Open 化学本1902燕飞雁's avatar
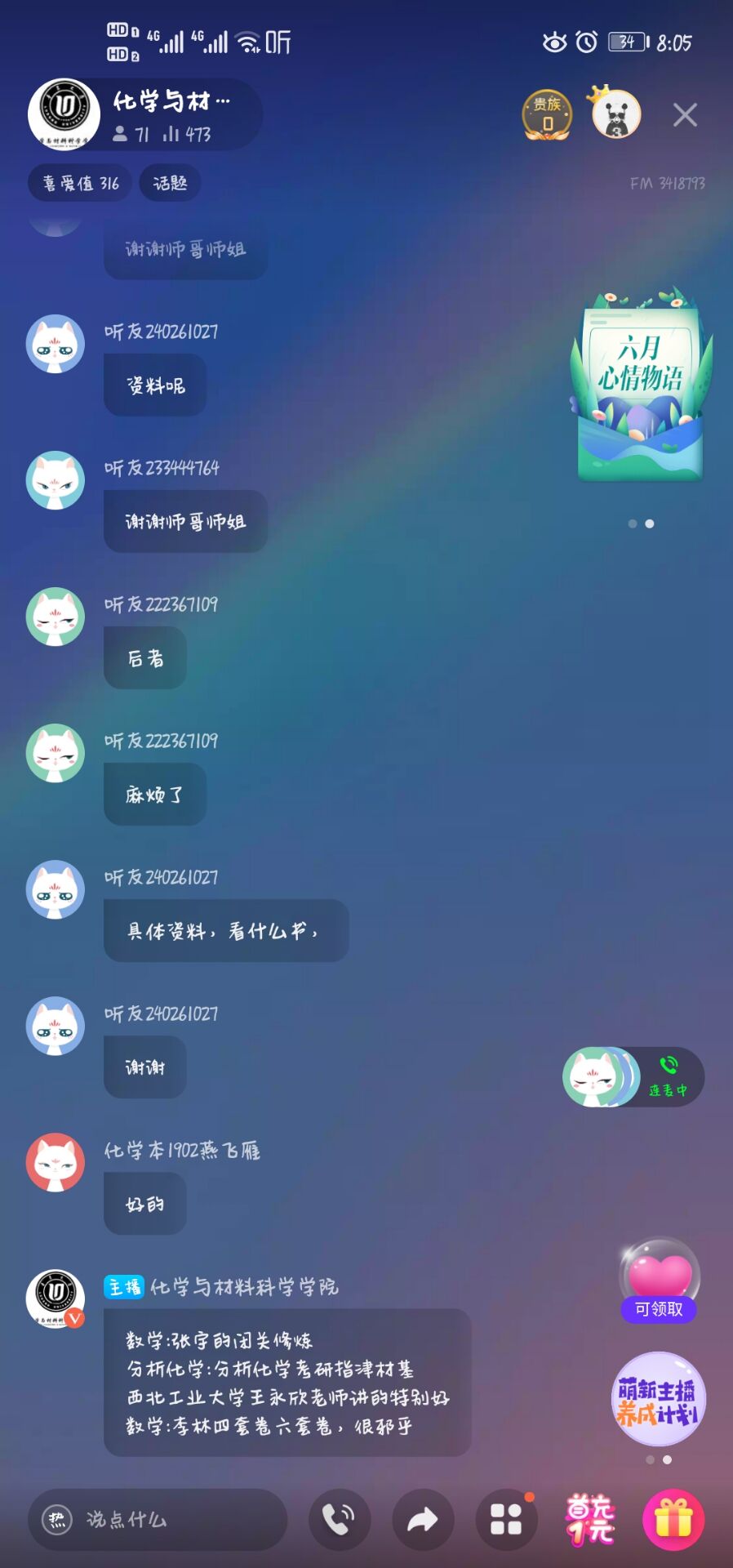 (x=56, y=1162)
